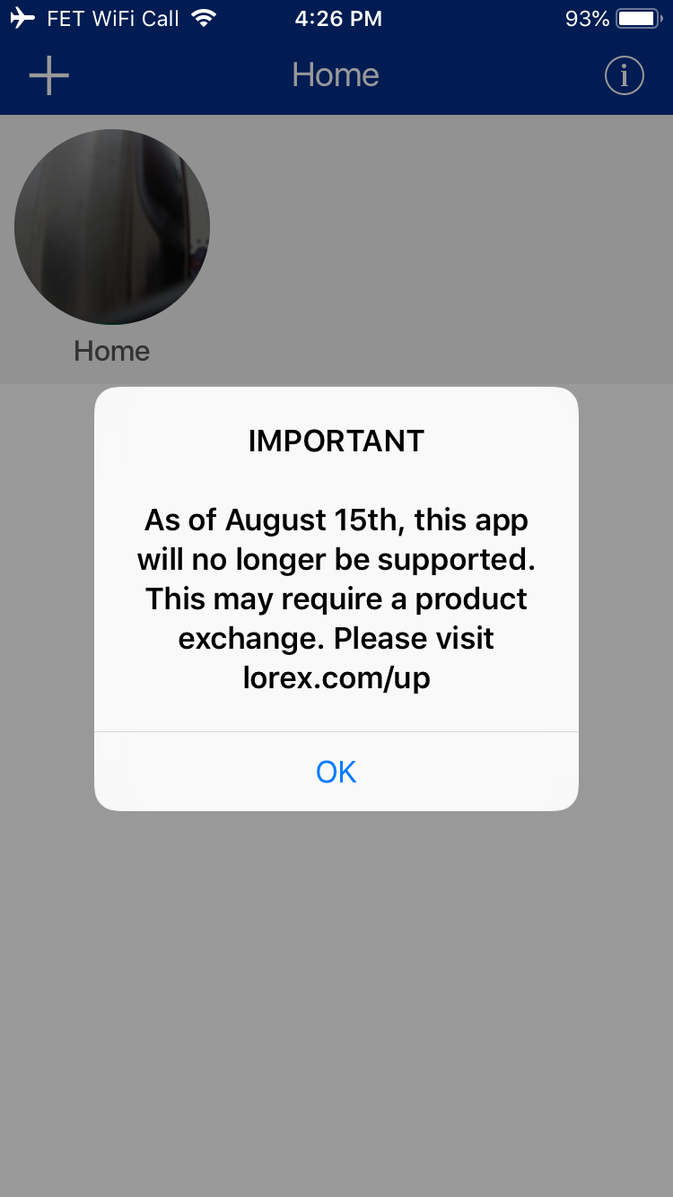Add a new camera with plus icon
Image resolution: width=673 pixels, height=1197 pixels.
48,76
